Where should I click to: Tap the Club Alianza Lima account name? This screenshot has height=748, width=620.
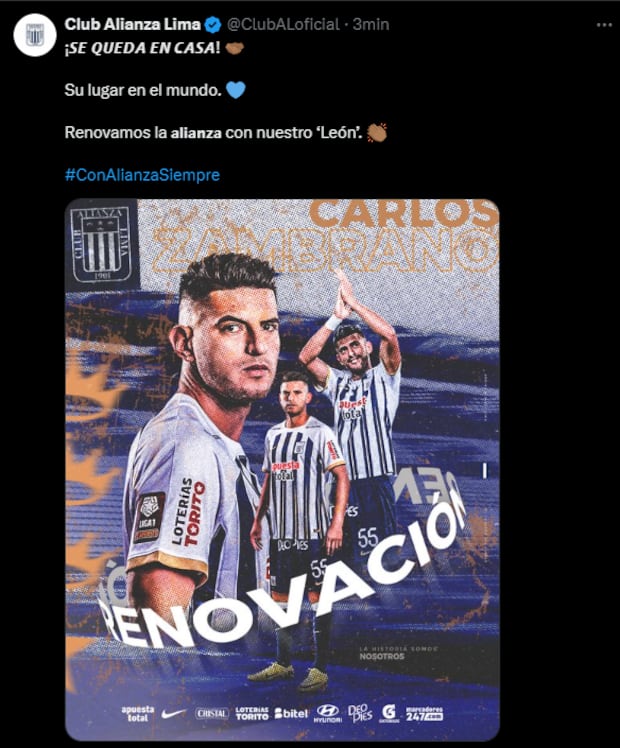coord(131,25)
